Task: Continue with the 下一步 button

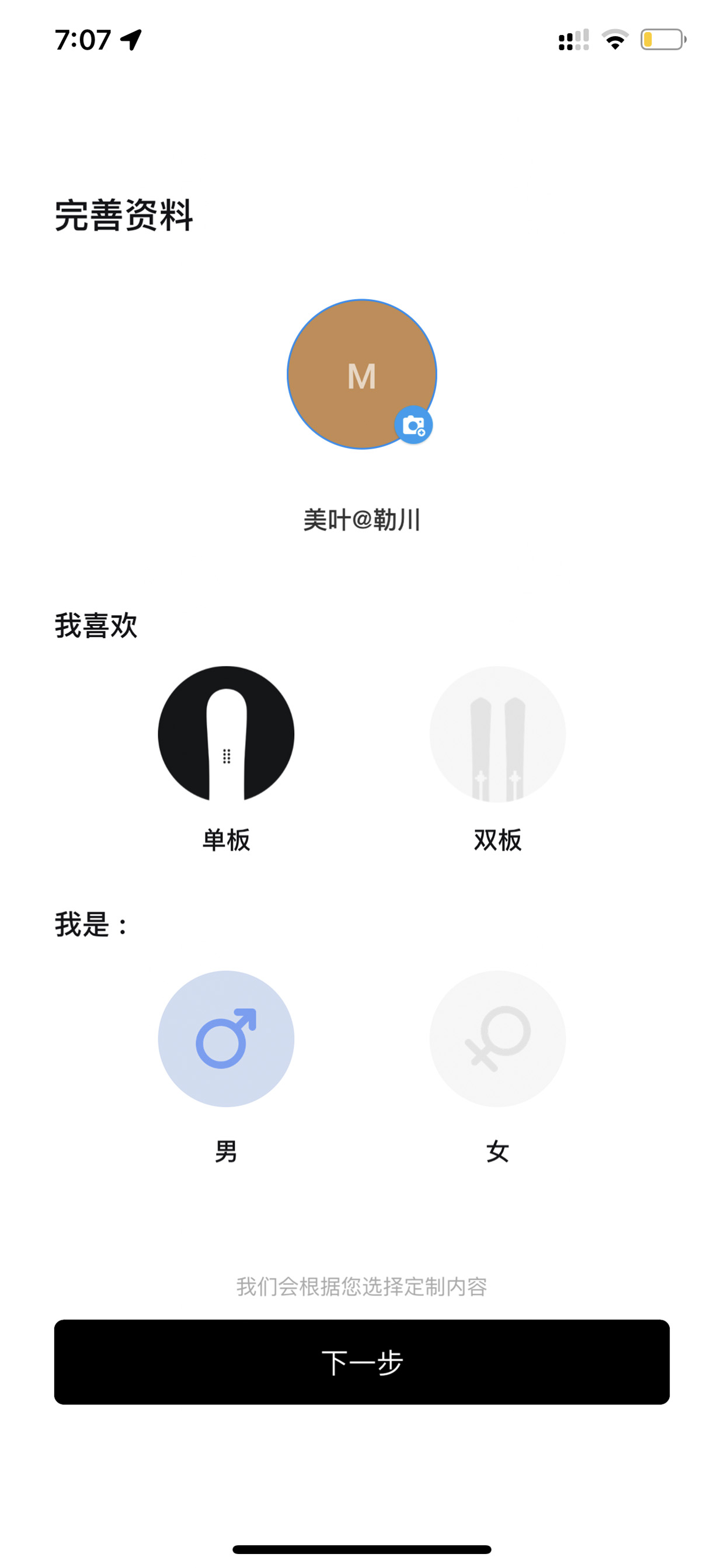Action: click(362, 1362)
